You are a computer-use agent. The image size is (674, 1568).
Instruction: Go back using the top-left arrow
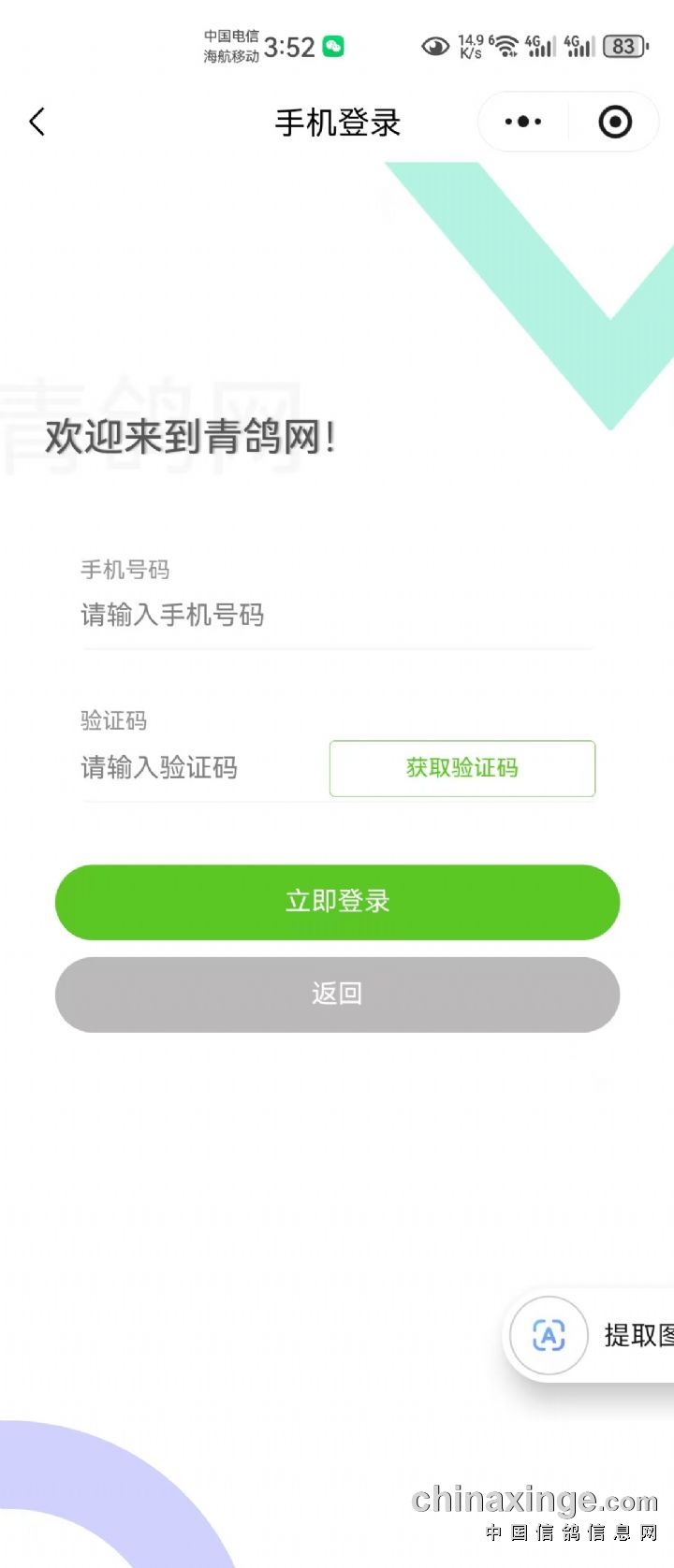37,122
